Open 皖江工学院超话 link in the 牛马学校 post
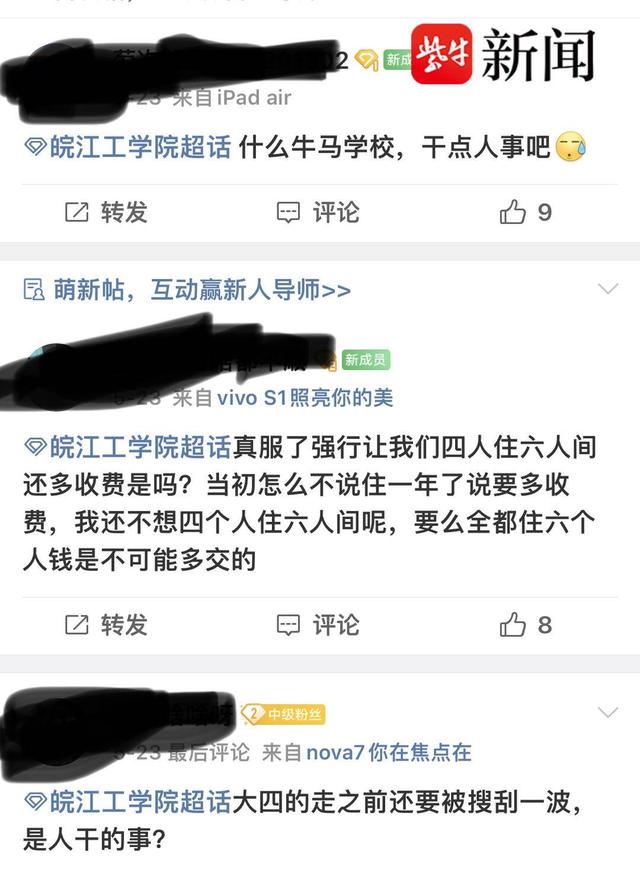This screenshot has width=640, height=876. (x=128, y=148)
